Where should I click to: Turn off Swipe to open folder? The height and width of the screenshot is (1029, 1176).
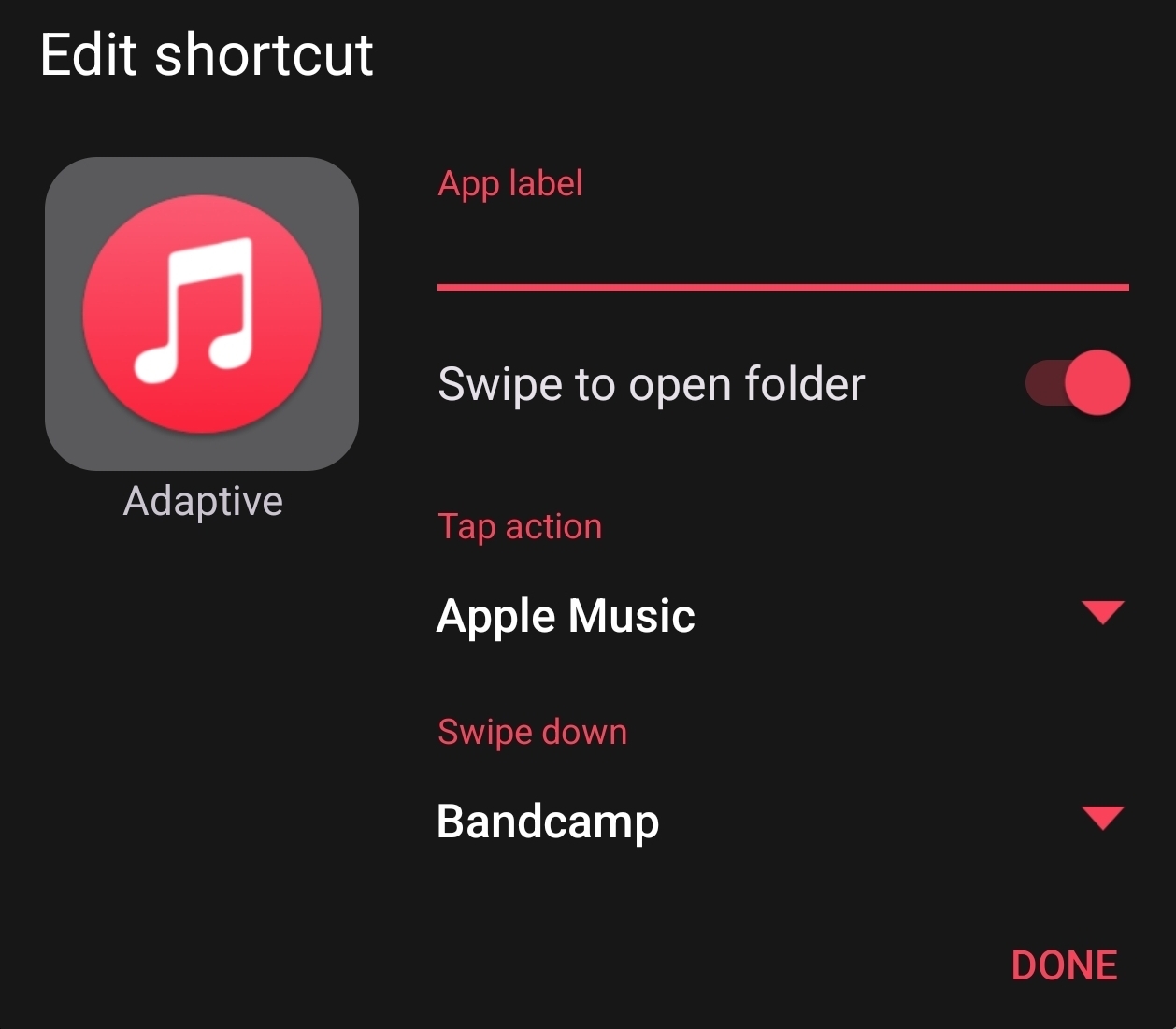coord(1078,383)
